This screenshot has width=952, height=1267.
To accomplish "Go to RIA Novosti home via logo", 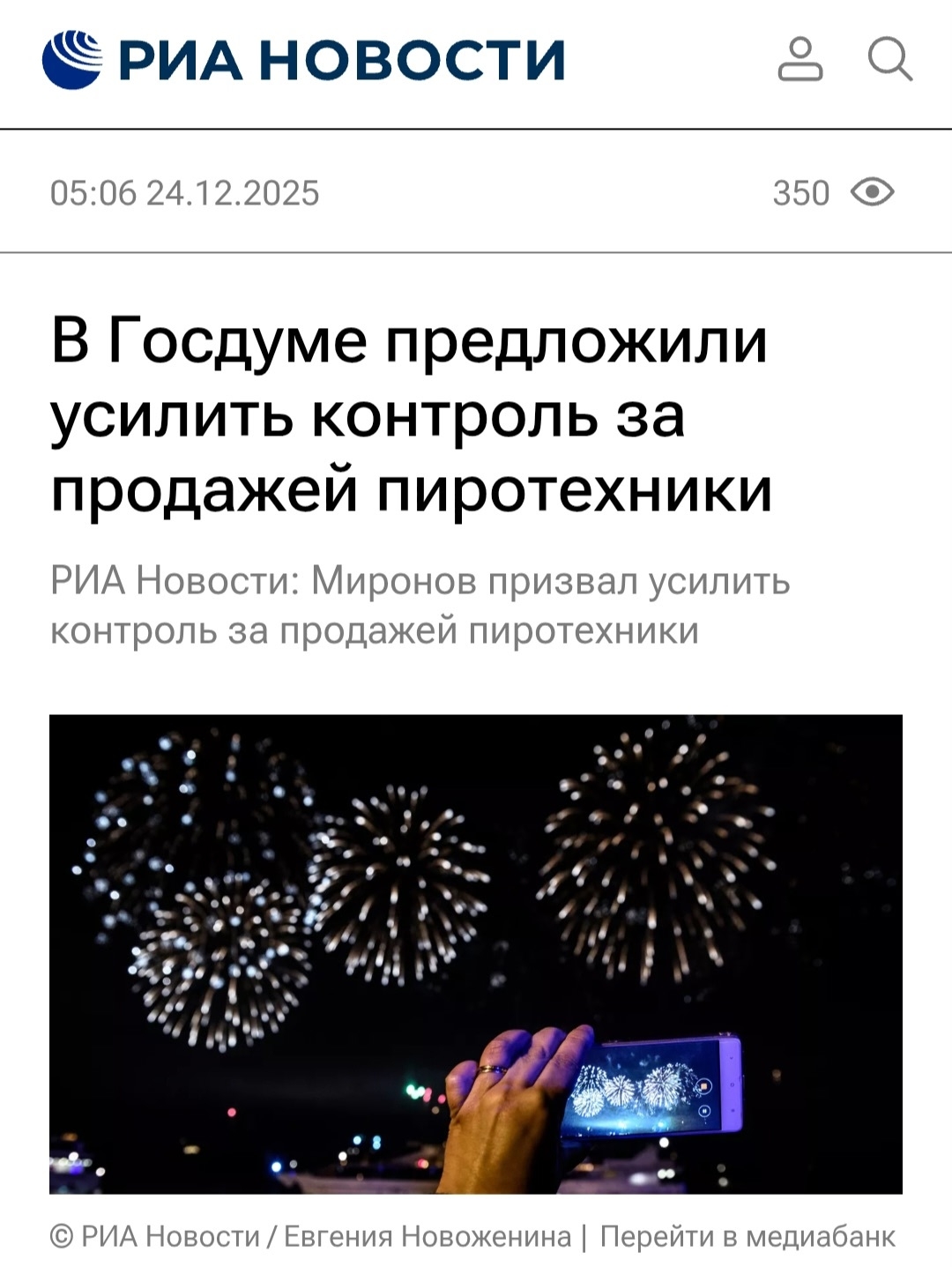I will tap(304, 60).
